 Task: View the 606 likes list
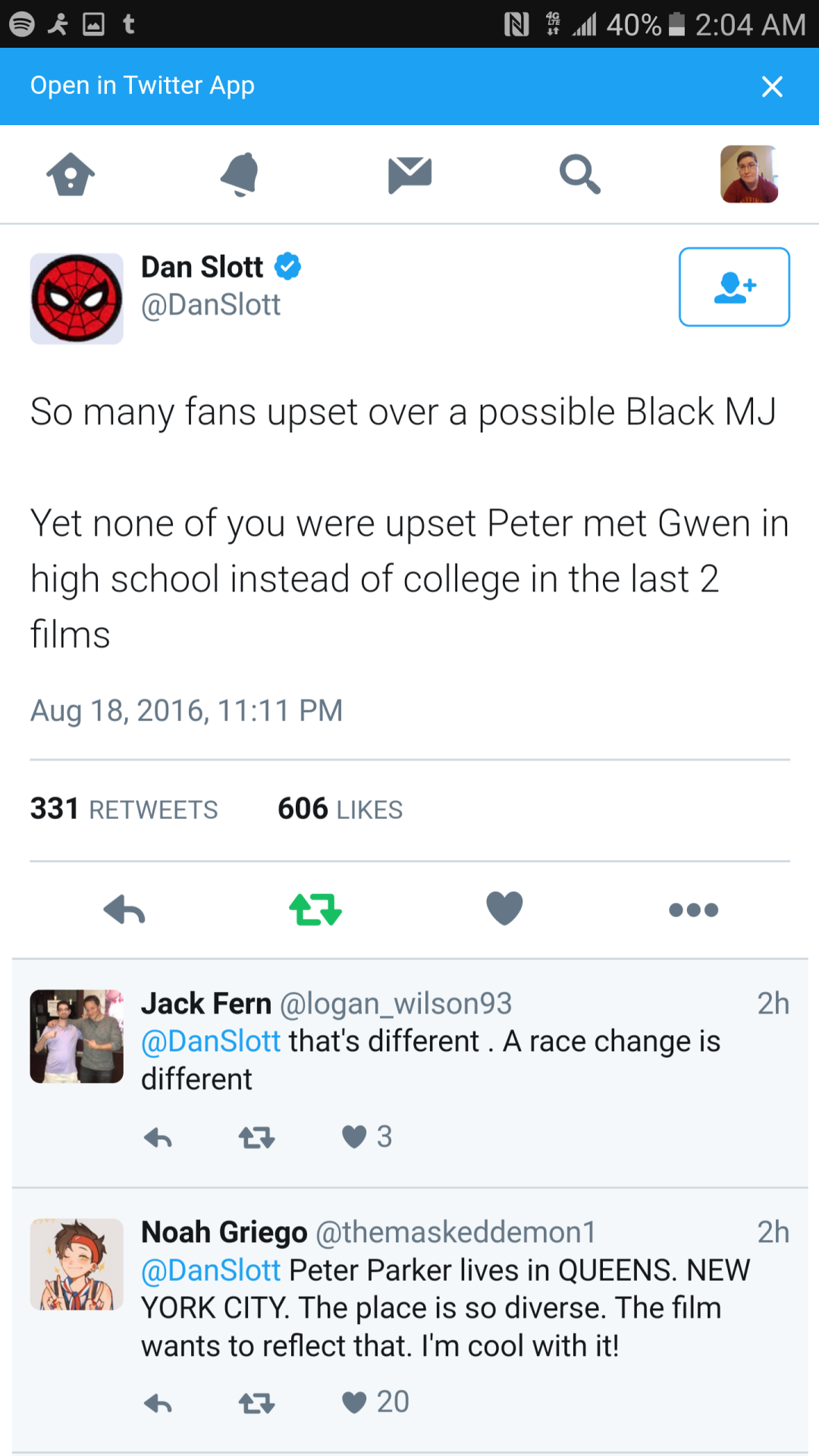[x=340, y=810]
